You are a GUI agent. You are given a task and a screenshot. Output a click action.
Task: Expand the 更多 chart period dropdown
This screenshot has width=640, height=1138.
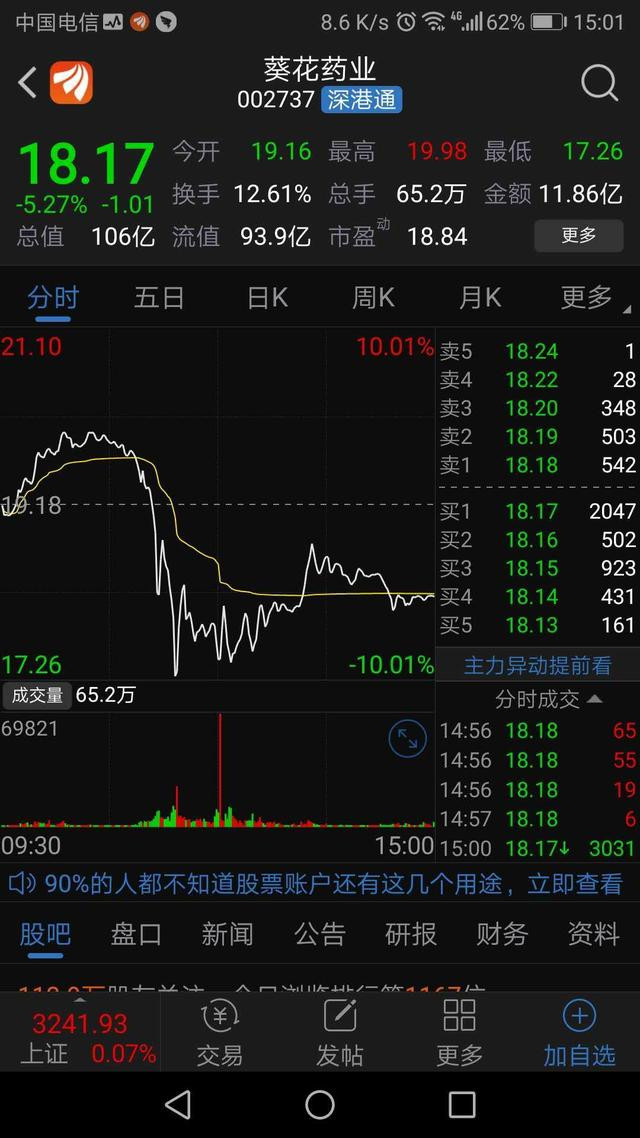coord(591,298)
